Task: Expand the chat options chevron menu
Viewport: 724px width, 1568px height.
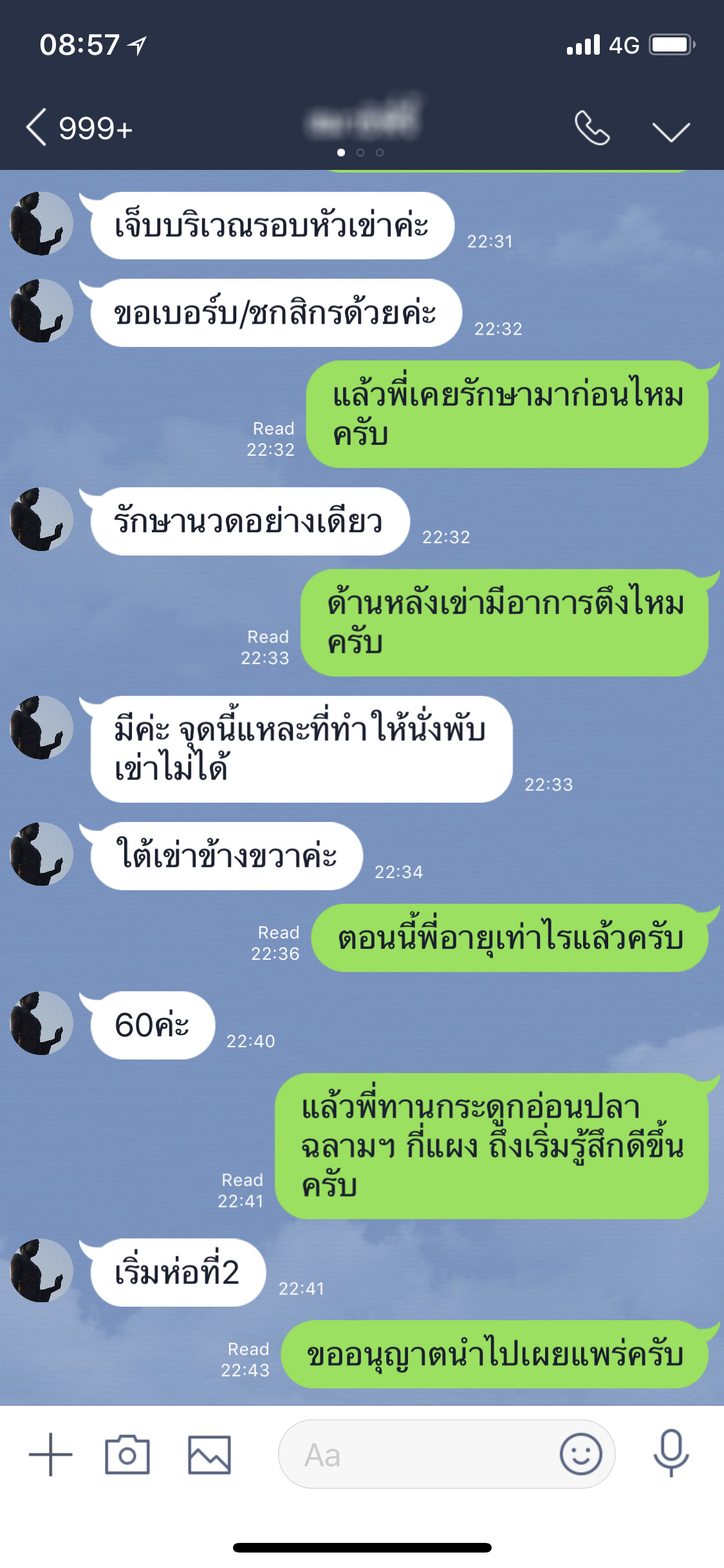Action: [671, 131]
